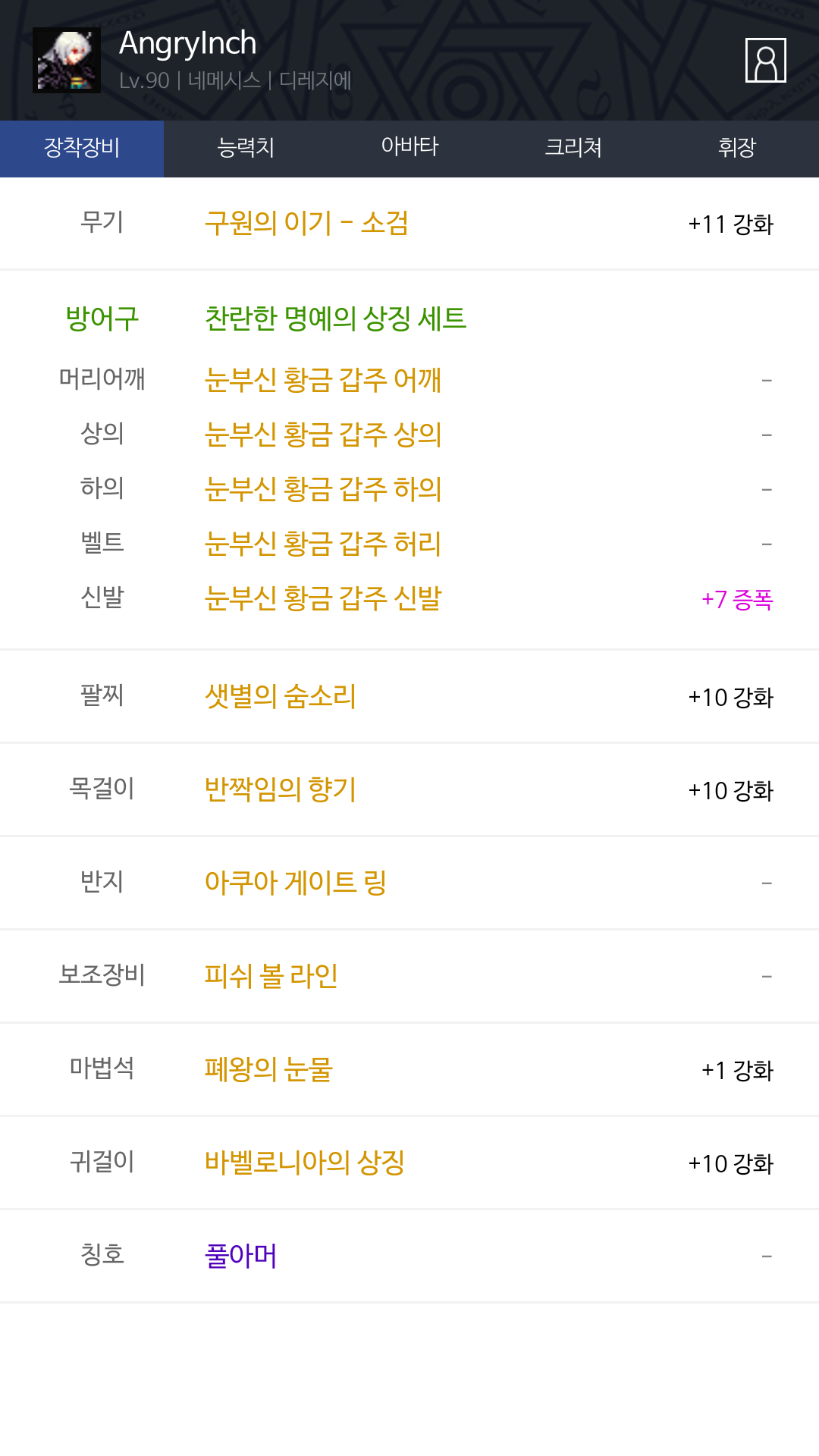
Task: Switch to the 아바타 tab
Action: point(409,149)
